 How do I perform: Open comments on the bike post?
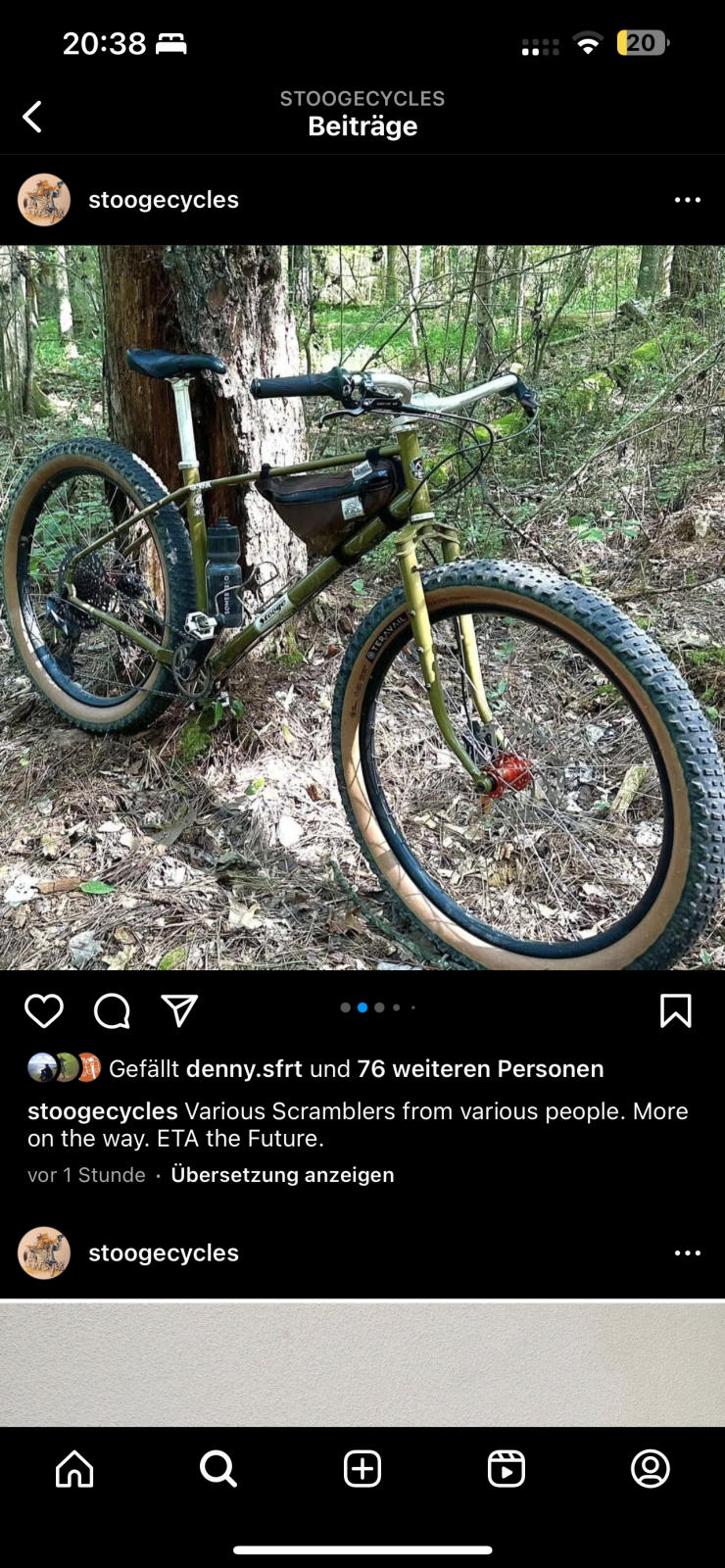(x=112, y=1010)
